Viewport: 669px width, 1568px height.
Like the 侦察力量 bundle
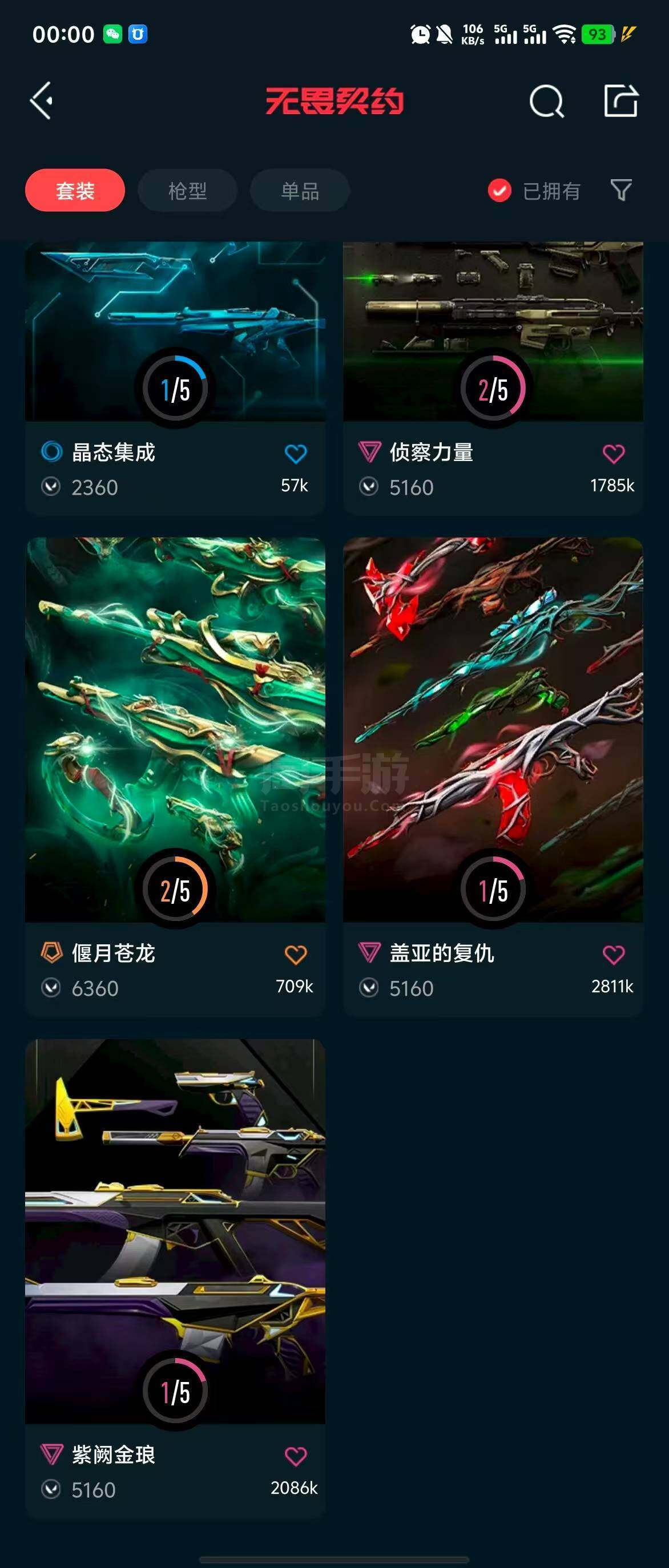click(613, 454)
